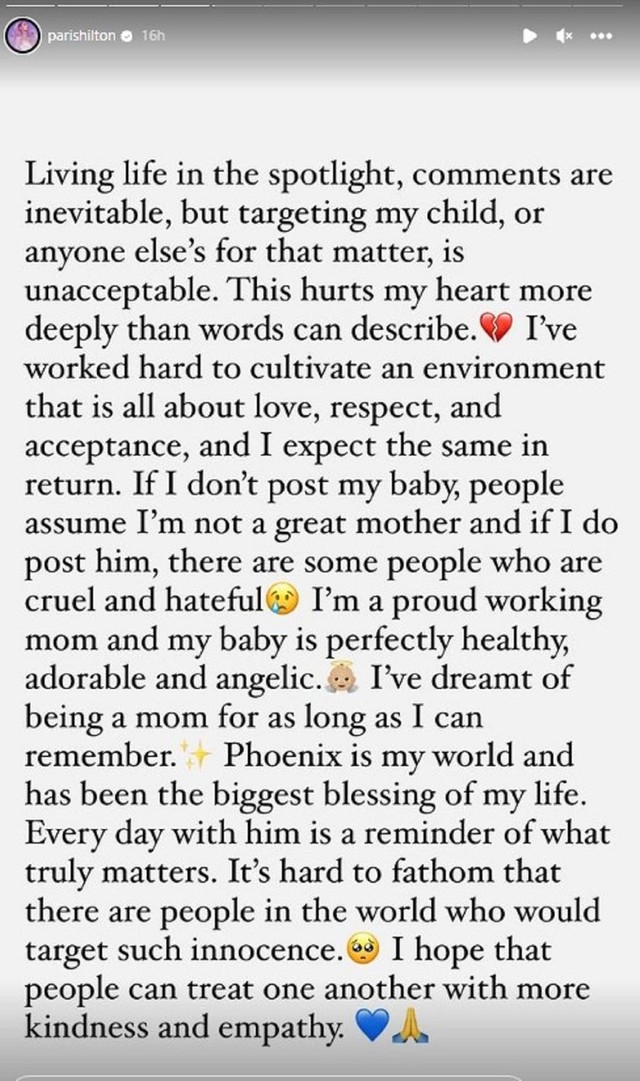Resume story playback with the play icon
Image resolution: width=640 pixels, height=1081 pixels.
pos(529,37)
